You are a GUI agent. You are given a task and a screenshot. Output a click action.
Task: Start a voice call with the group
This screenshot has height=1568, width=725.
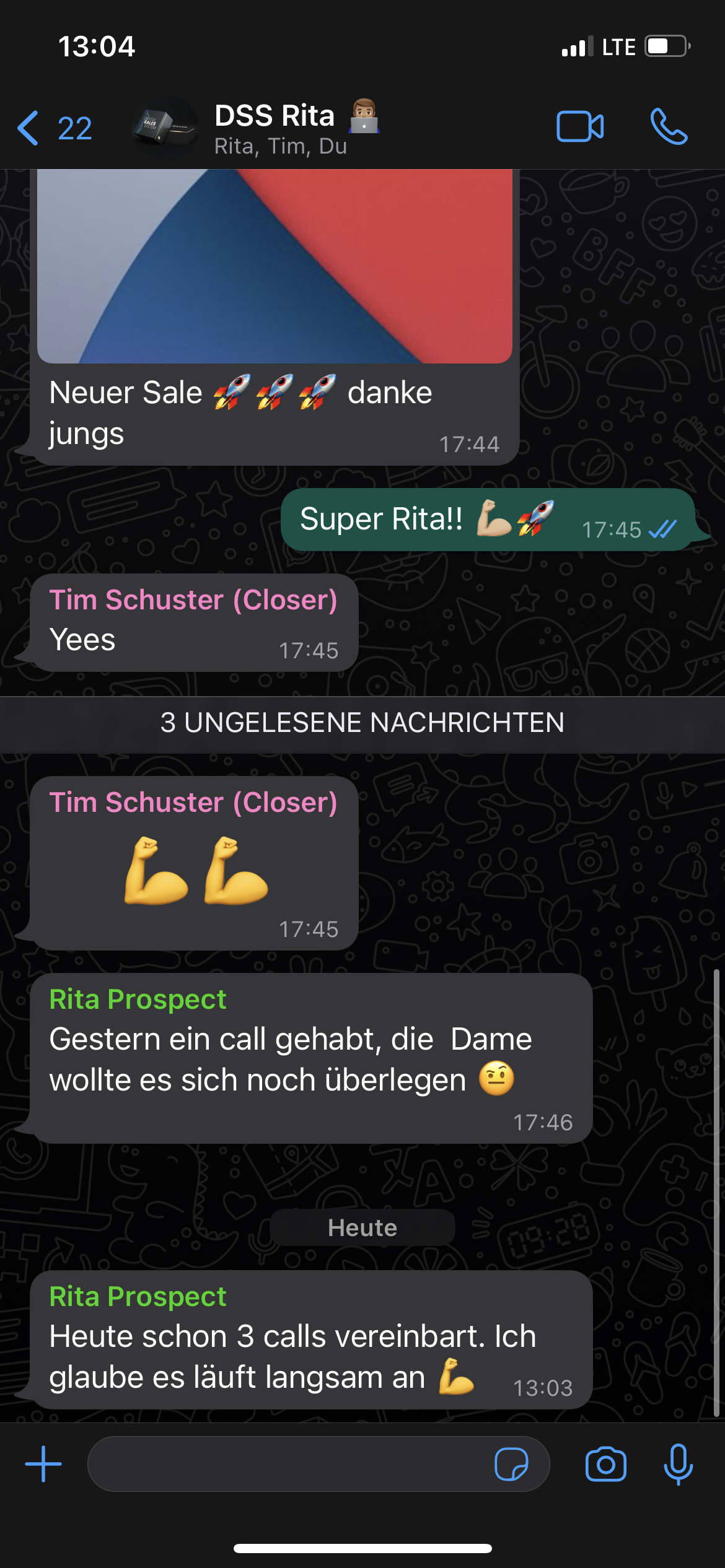pos(669,127)
